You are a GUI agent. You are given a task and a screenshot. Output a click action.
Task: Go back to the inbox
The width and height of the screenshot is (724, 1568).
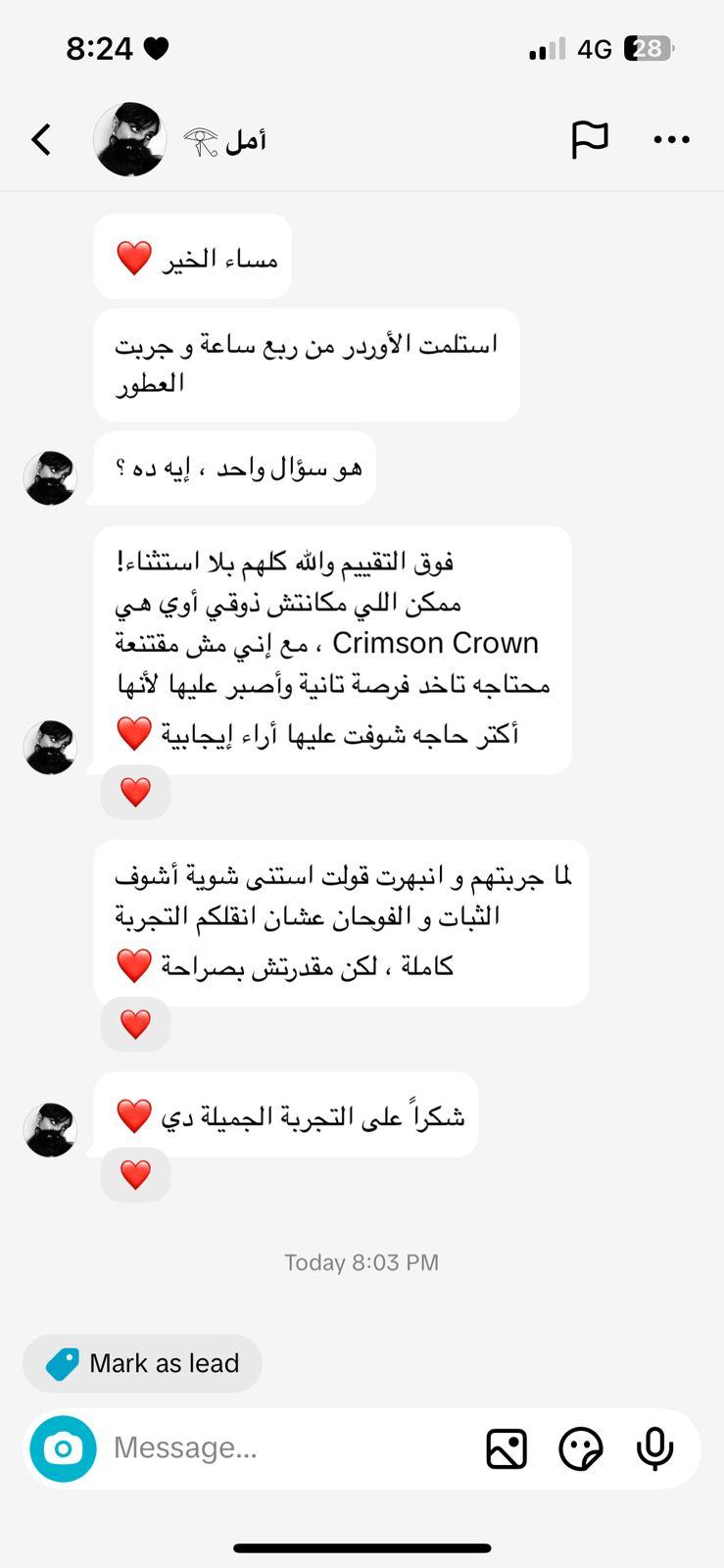(41, 140)
